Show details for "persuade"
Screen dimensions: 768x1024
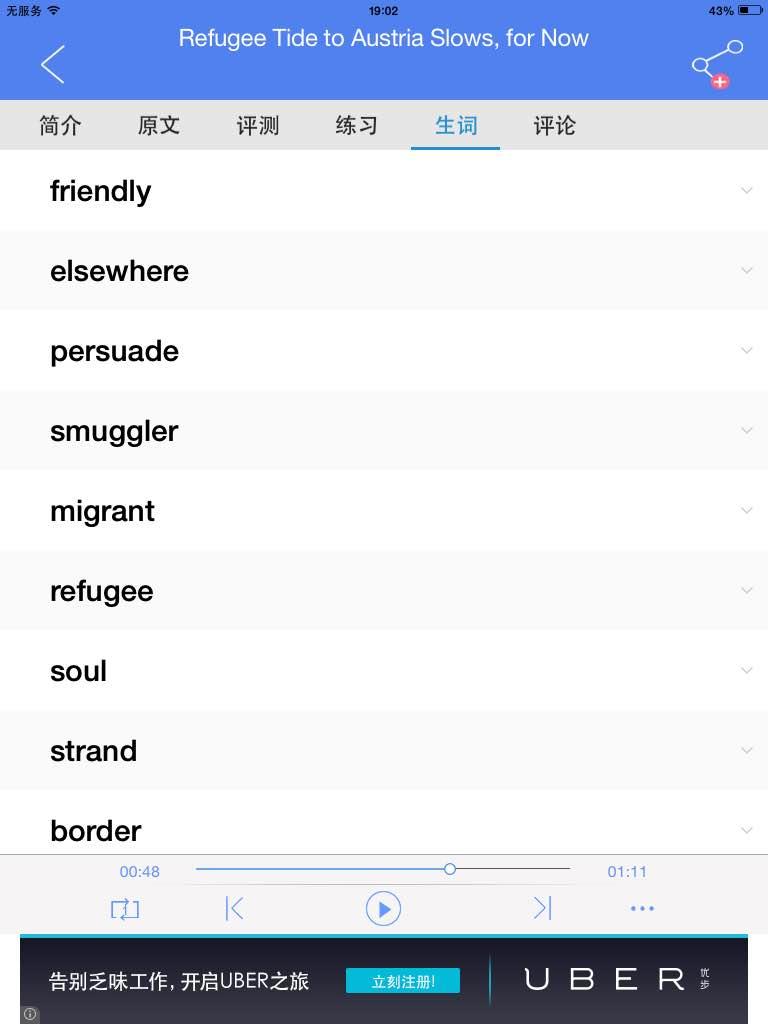pyautogui.click(x=746, y=351)
